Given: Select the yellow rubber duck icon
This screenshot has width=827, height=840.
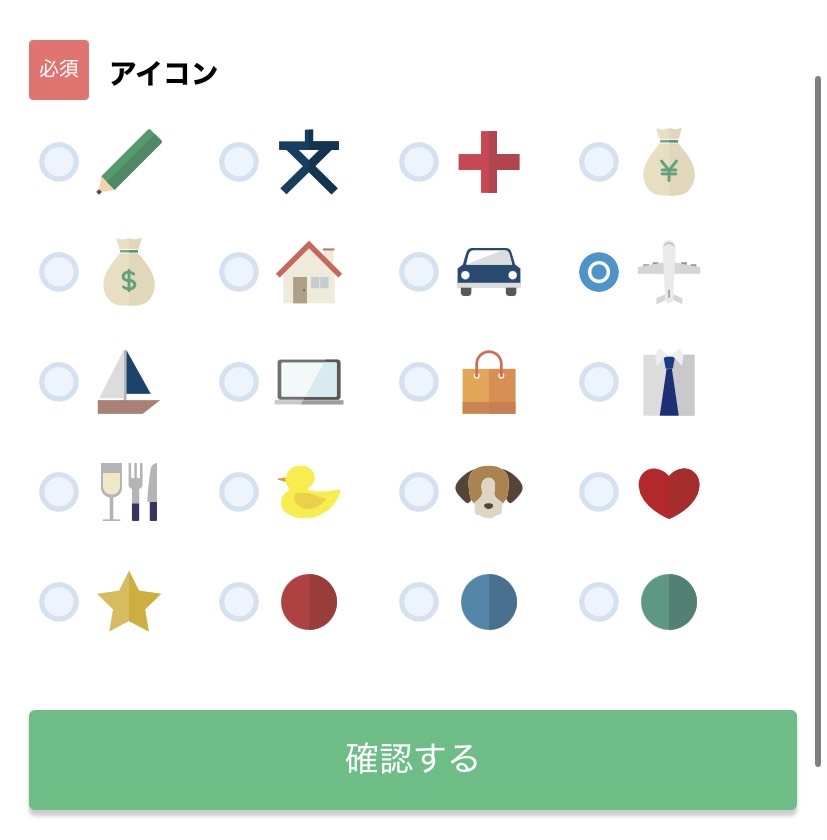Looking at the screenshot, I should tap(239, 491).
